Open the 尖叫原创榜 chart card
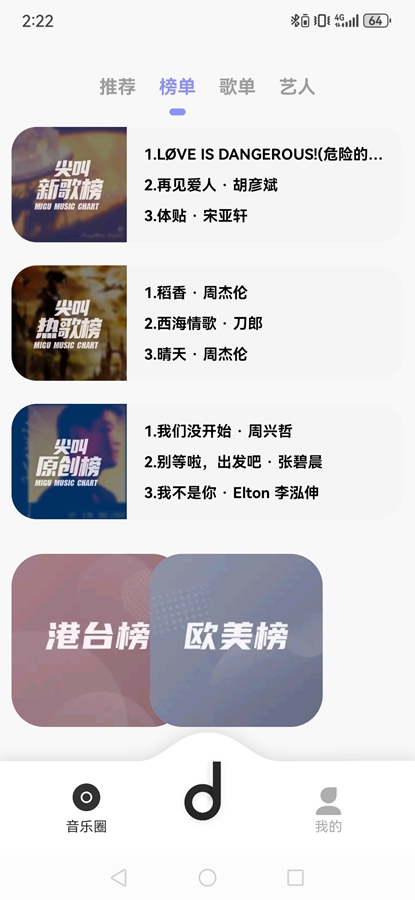The width and height of the screenshot is (415, 900). (x=207, y=461)
